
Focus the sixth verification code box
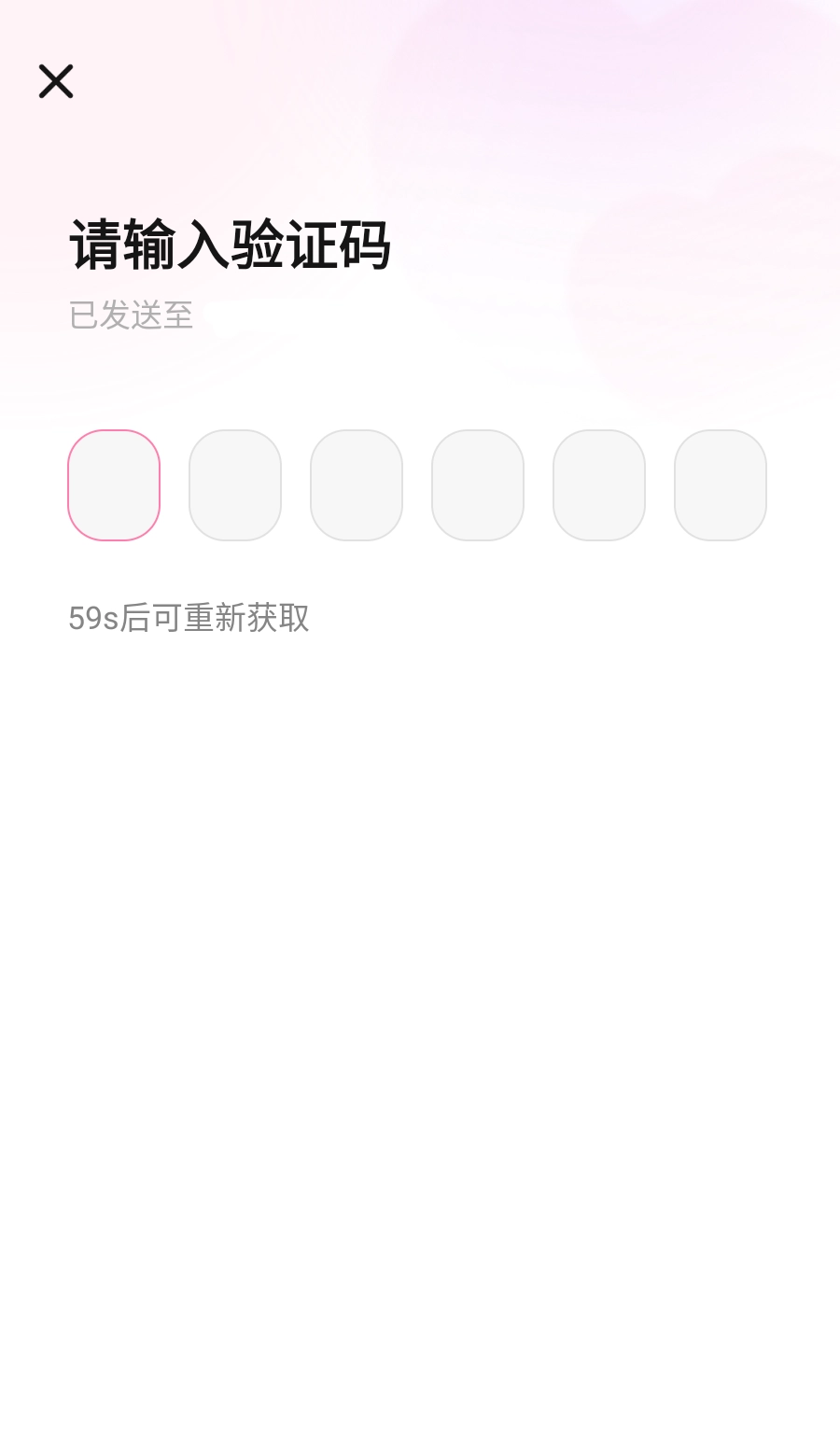[x=721, y=485]
